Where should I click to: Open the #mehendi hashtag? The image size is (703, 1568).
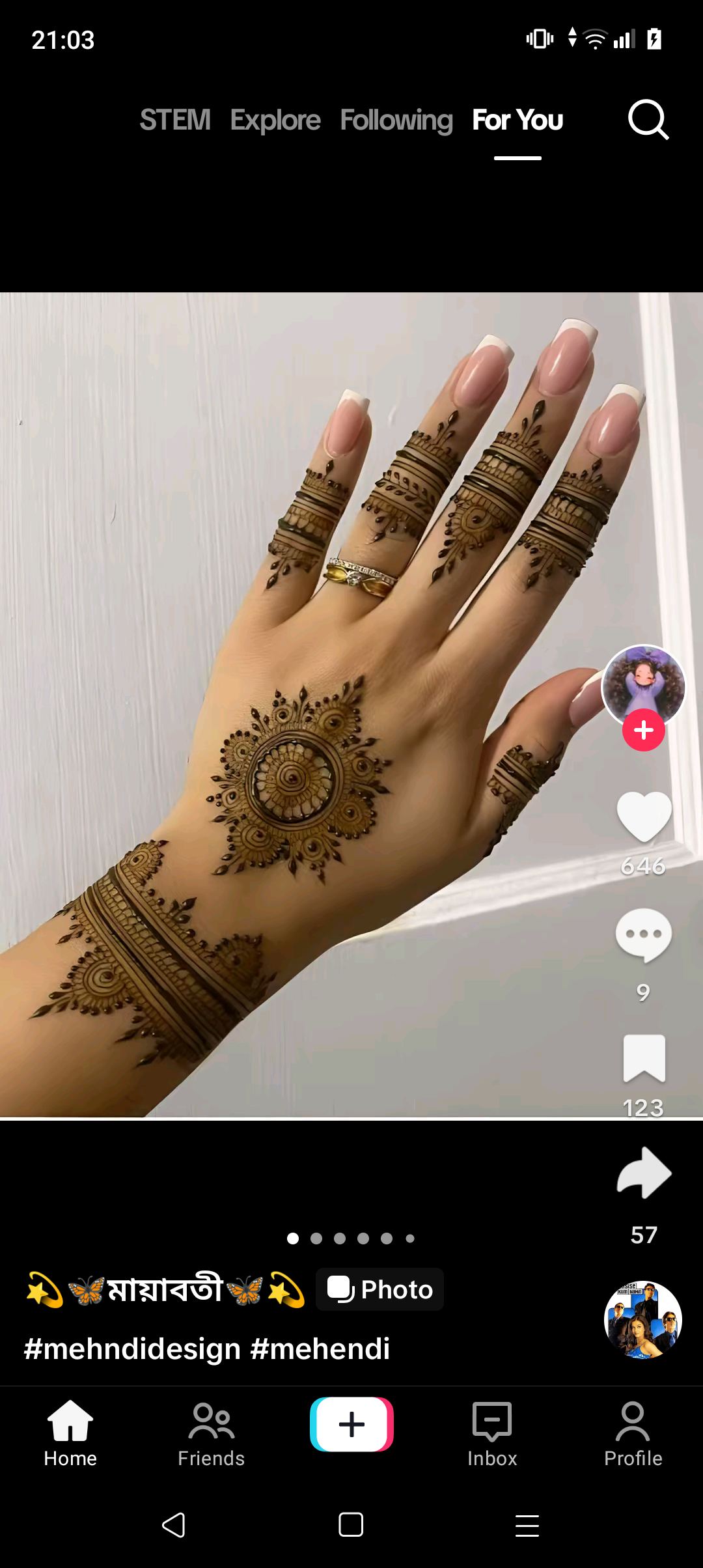(320, 1349)
